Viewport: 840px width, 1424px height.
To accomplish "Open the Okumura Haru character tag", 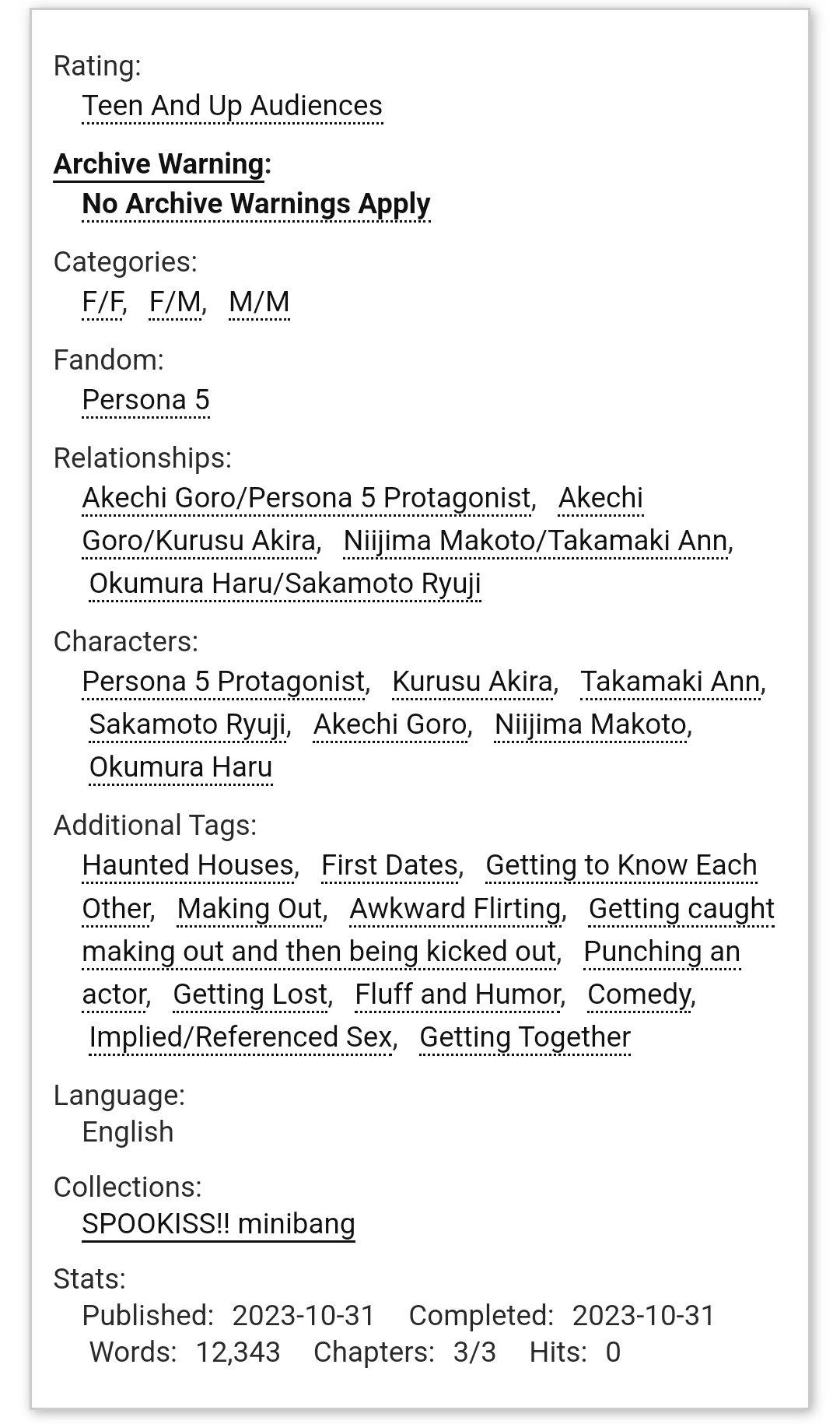I will pyautogui.click(x=180, y=767).
